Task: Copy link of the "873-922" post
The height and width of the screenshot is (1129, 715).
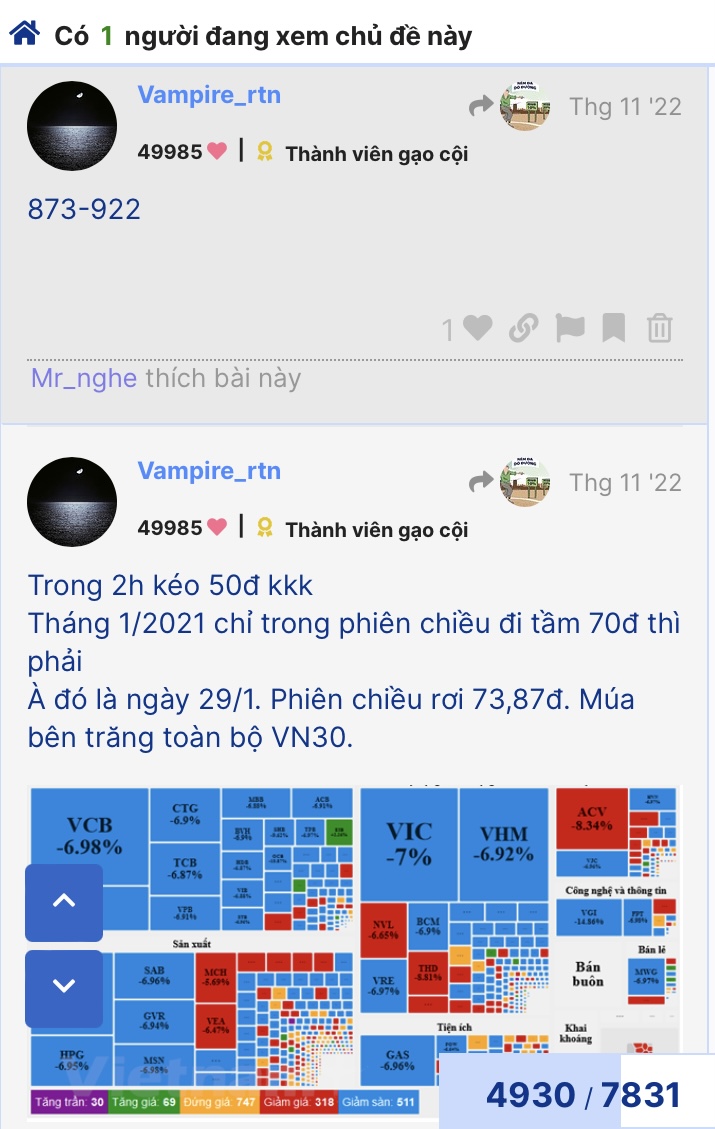Action: pyautogui.click(x=523, y=327)
